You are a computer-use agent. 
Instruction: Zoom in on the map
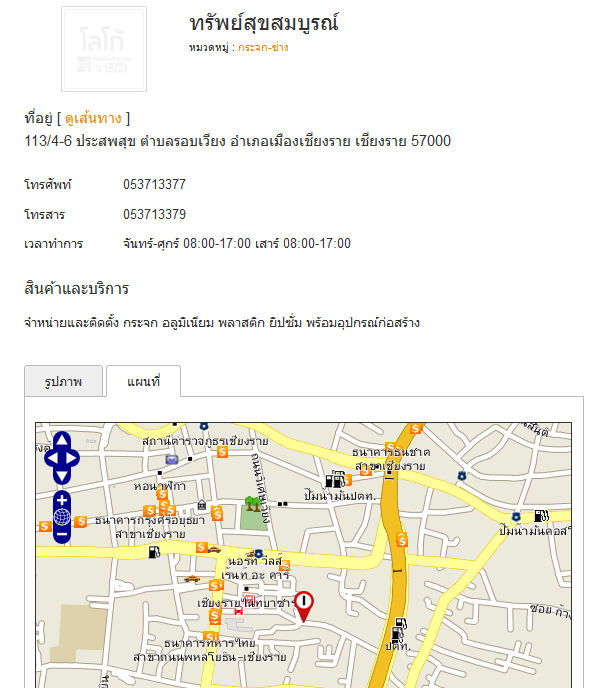[x=62, y=499]
